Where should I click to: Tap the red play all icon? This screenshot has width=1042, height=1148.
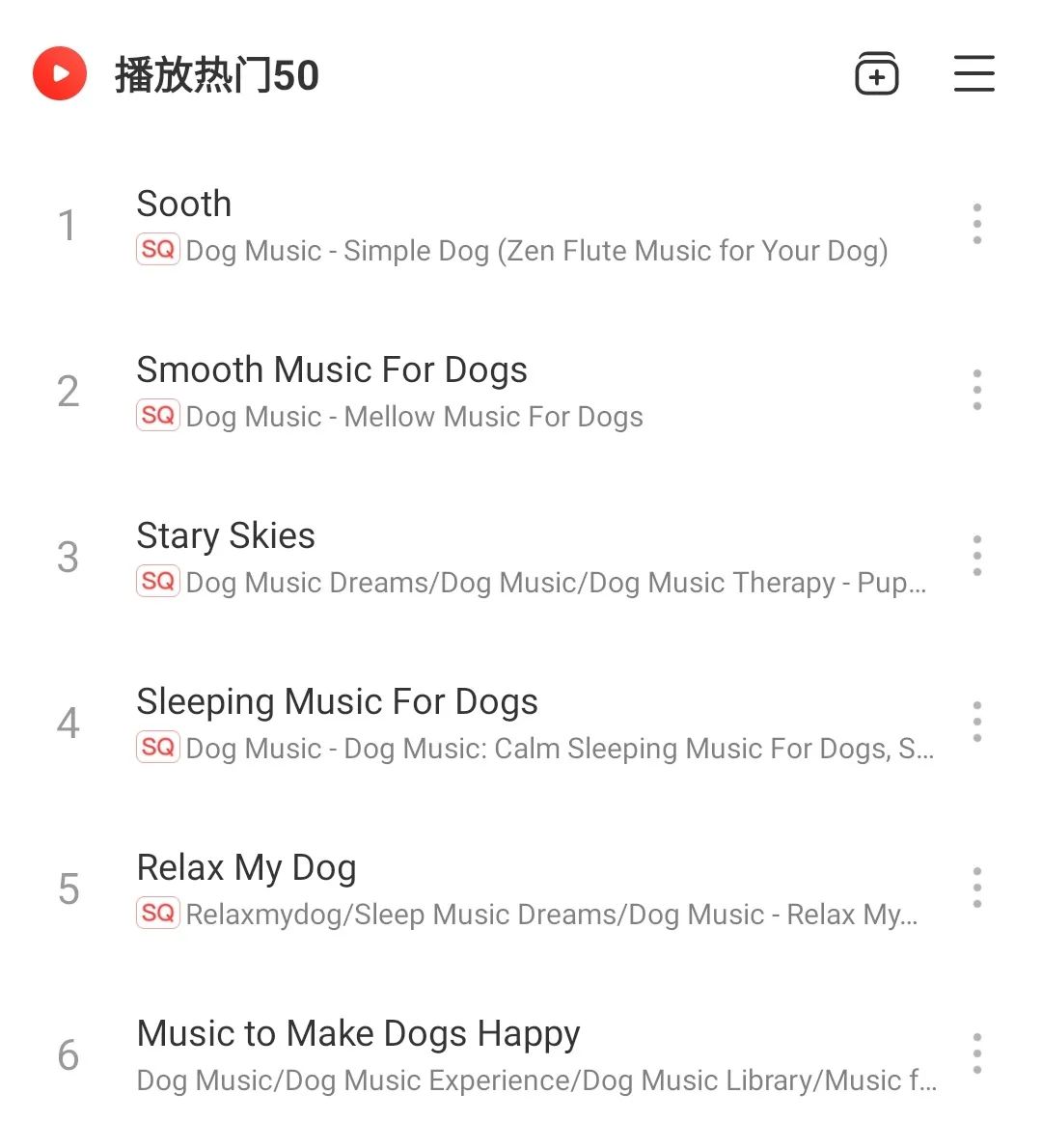tap(60, 73)
